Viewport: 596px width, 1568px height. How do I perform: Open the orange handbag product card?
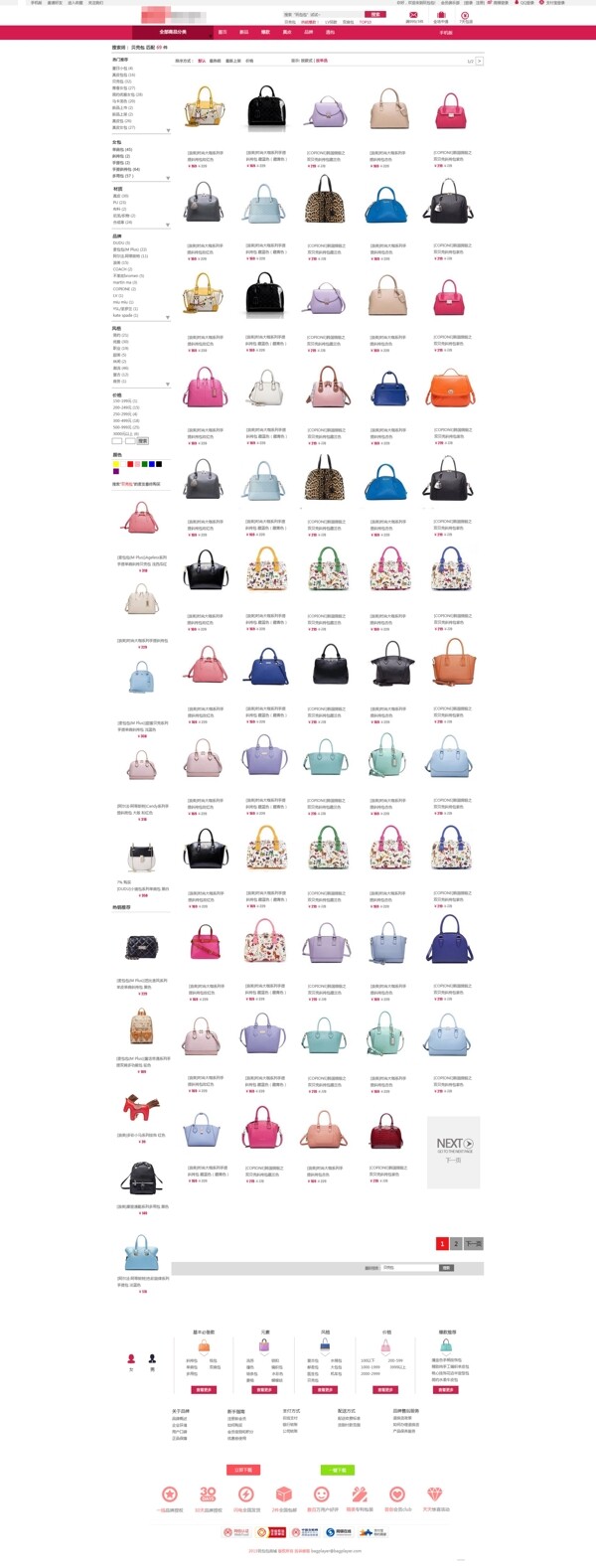coord(455,389)
